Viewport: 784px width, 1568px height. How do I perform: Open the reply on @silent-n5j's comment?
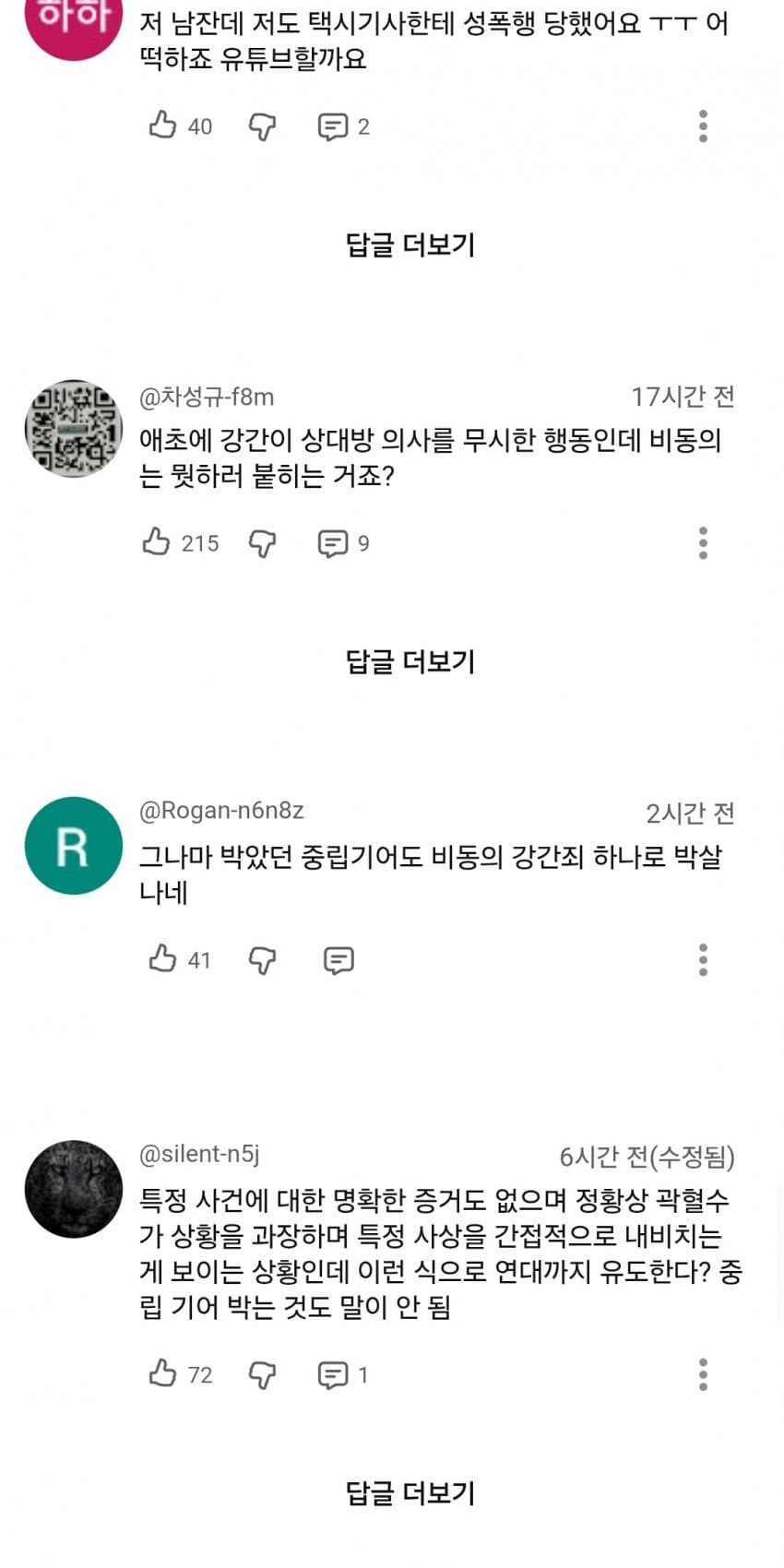[x=333, y=1375]
